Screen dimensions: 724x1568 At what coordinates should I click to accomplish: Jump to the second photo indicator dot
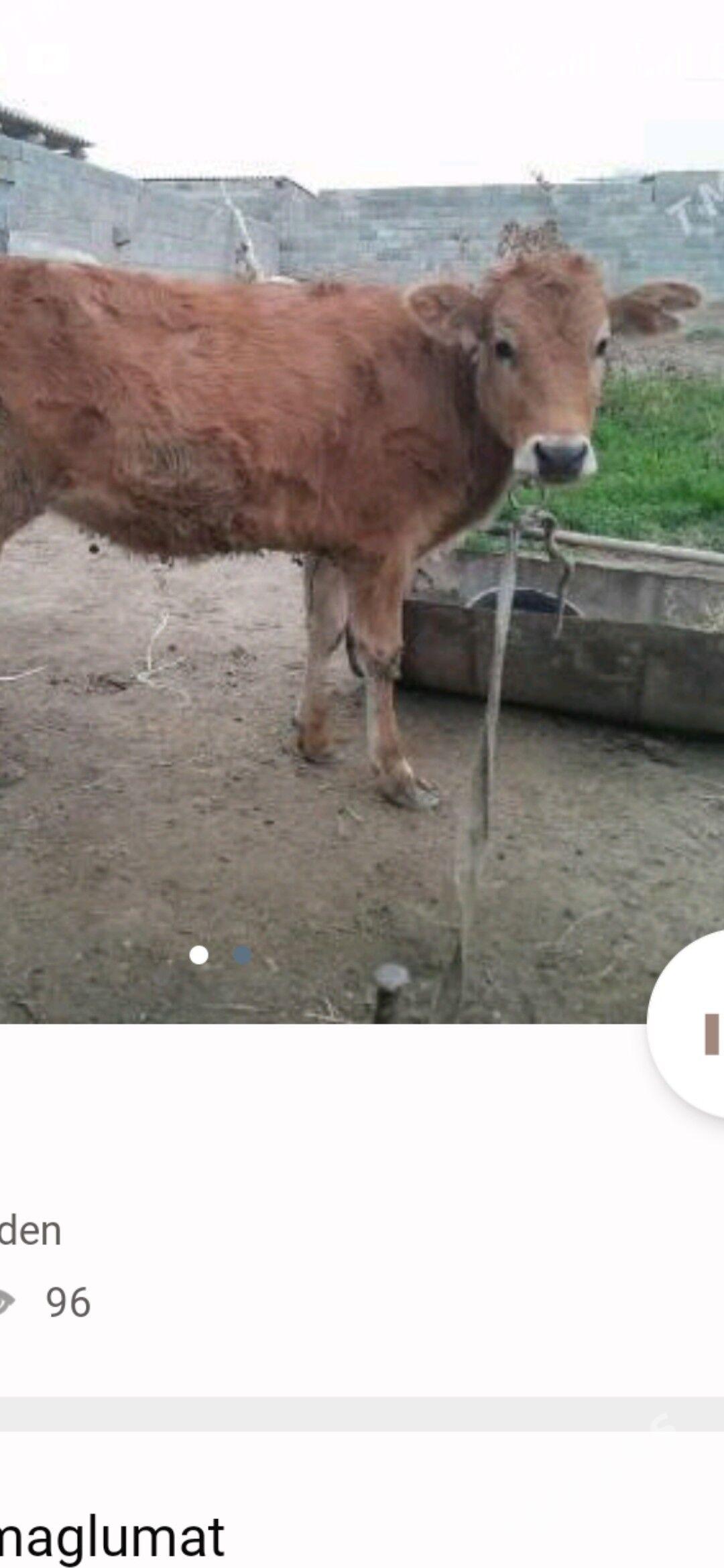point(242,955)
